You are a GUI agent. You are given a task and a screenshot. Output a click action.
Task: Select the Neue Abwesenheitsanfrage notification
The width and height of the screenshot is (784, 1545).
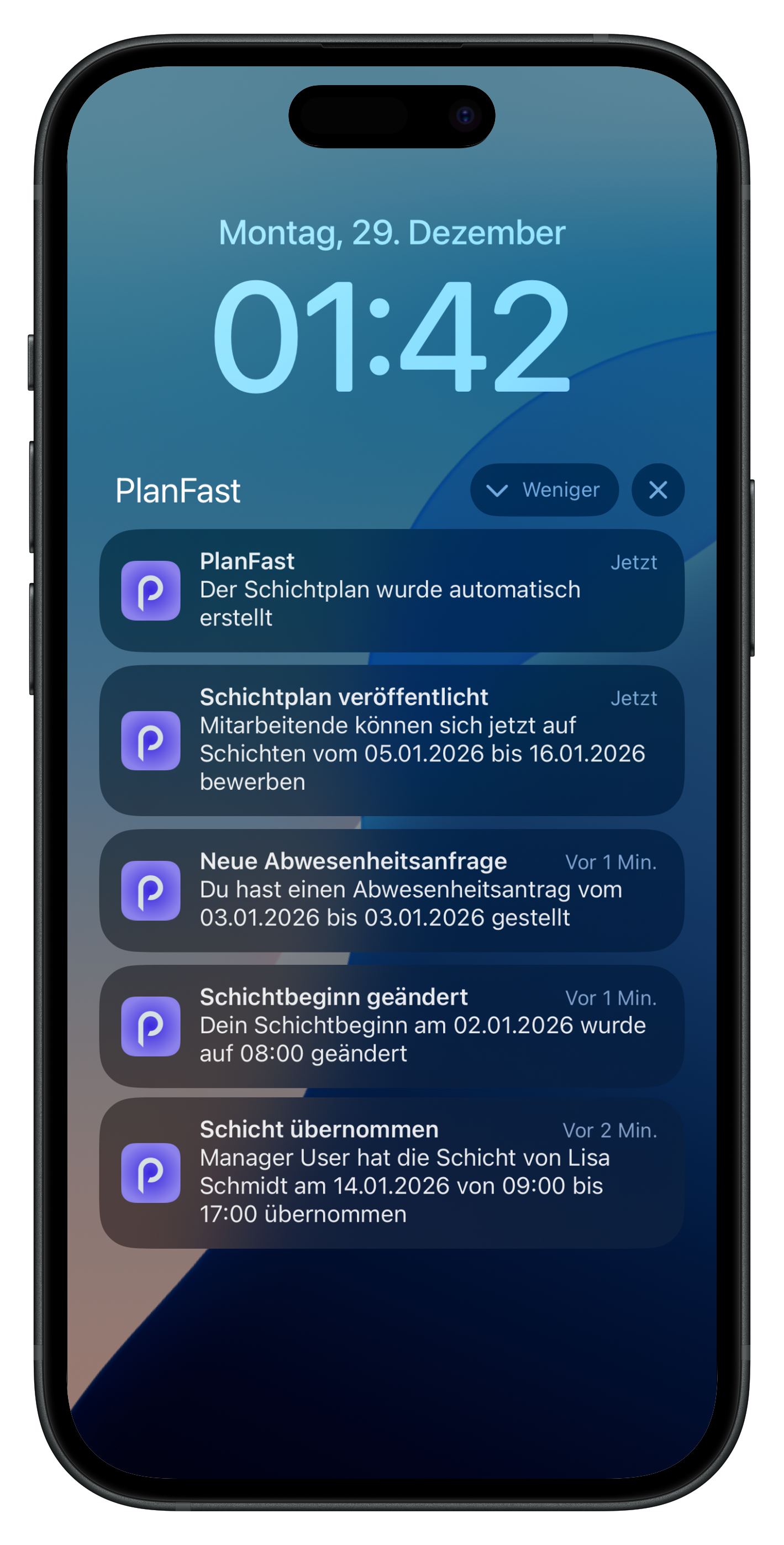click(390, 891)
